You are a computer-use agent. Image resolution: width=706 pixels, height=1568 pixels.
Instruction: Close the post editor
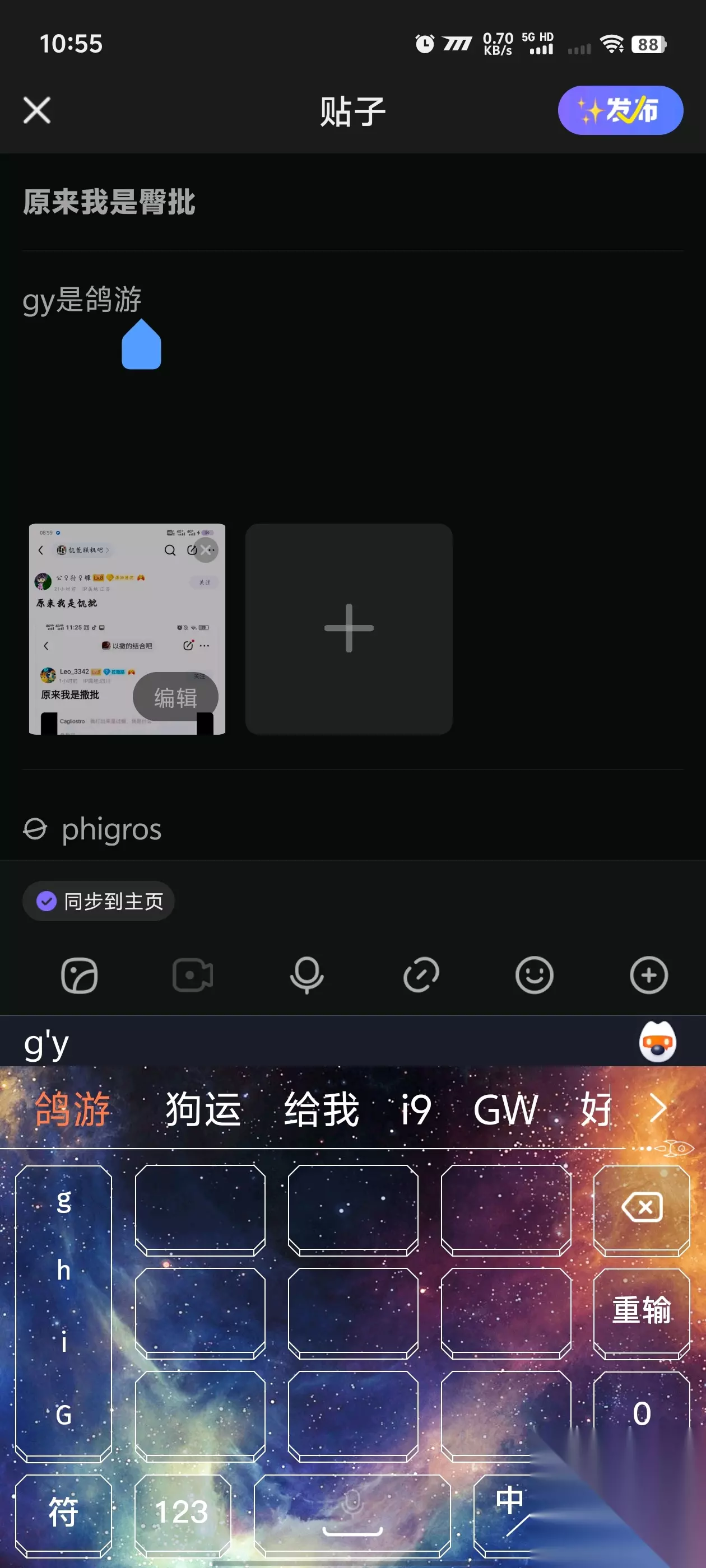pyautogui.click(x=36, y=110)
